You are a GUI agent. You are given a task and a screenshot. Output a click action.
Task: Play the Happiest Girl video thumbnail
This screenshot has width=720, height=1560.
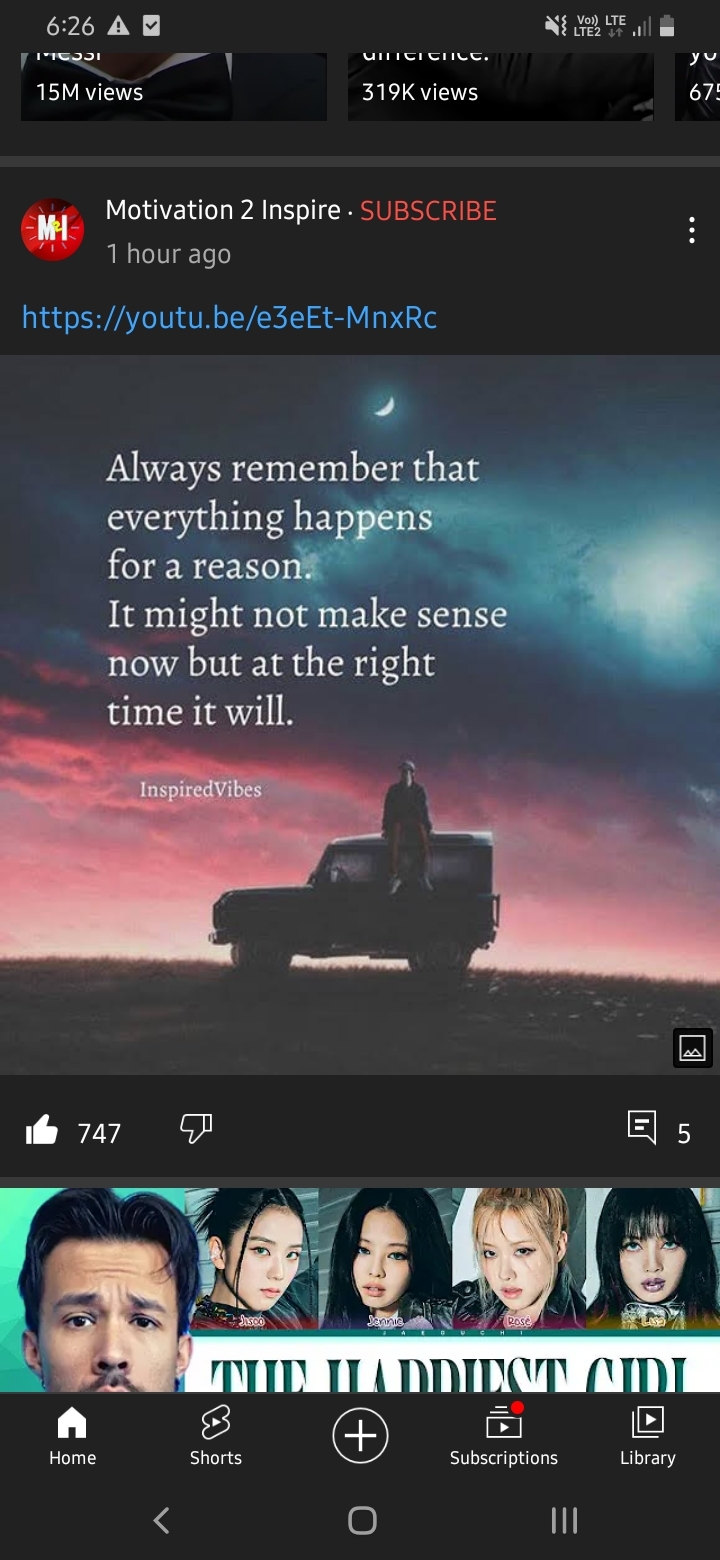pyautogui.click(x=360, y=1290)
